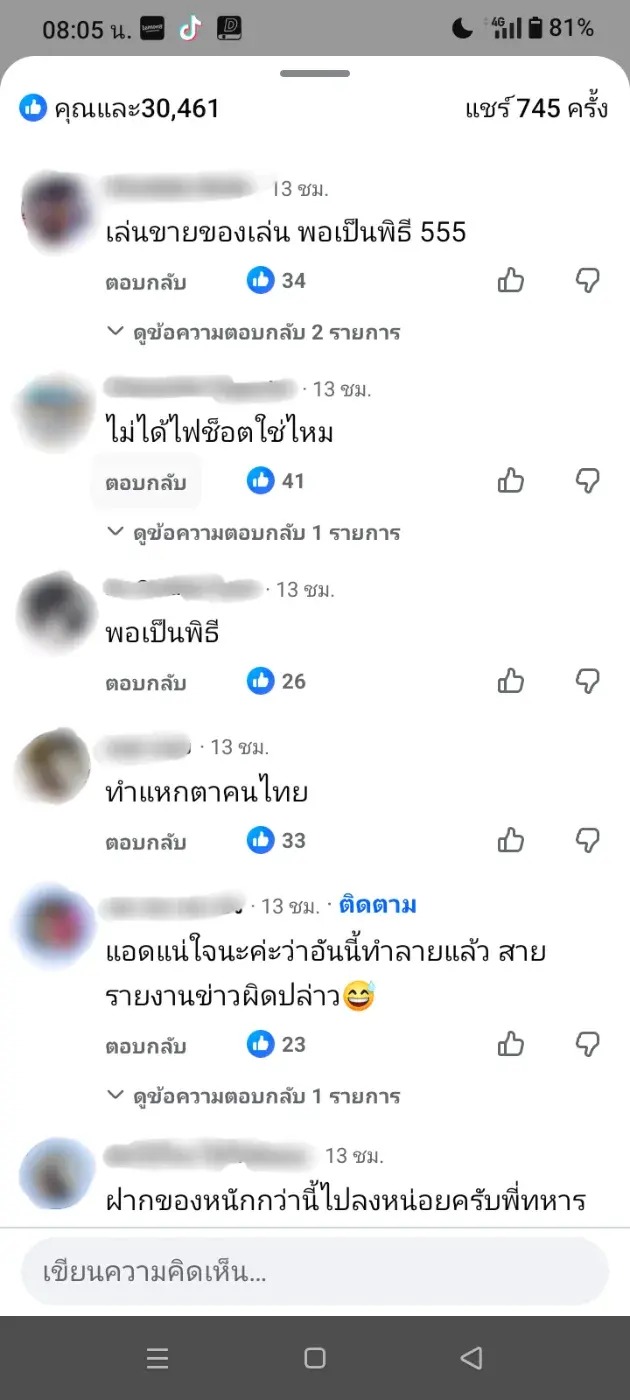Like the comment 'เล่นขายของเล่น พอเป็นพิธี 555'
This screenshot has width=630, height=1400.
[x=511, y=280]
